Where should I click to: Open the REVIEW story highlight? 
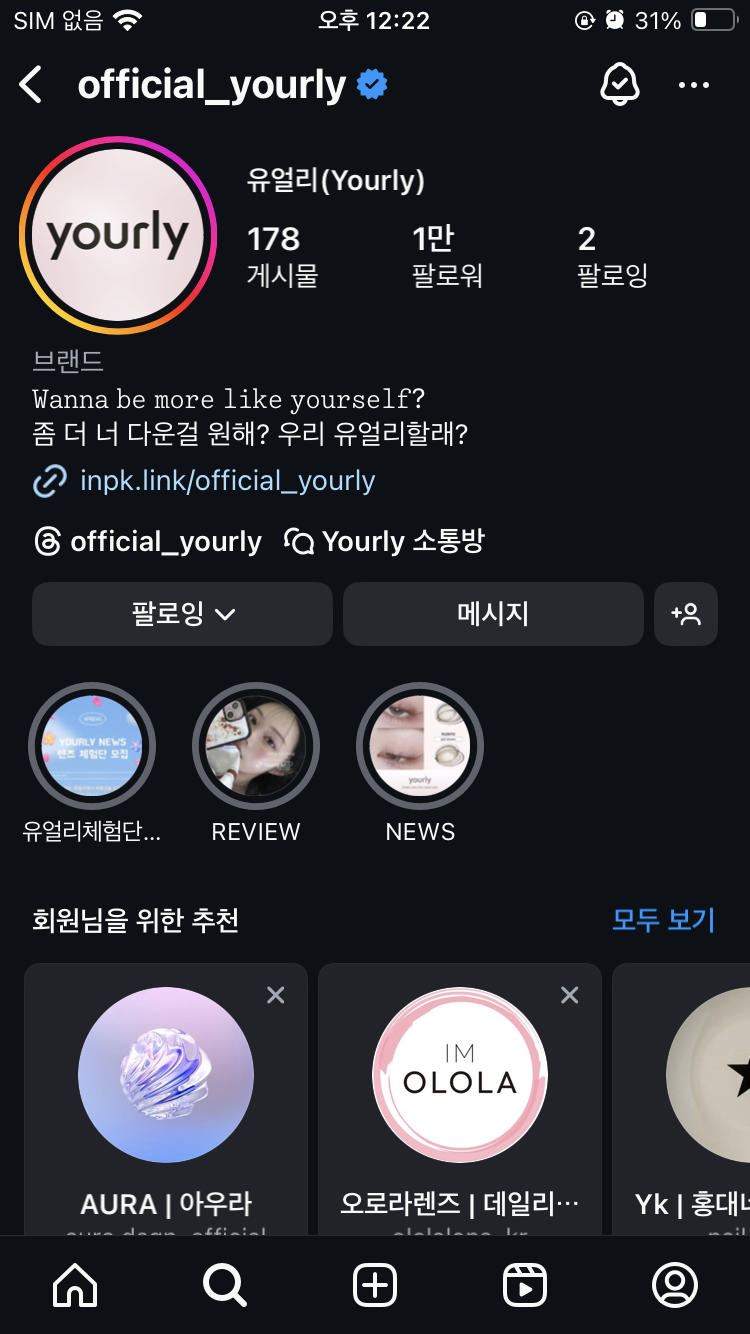click(x=256, y=746)
